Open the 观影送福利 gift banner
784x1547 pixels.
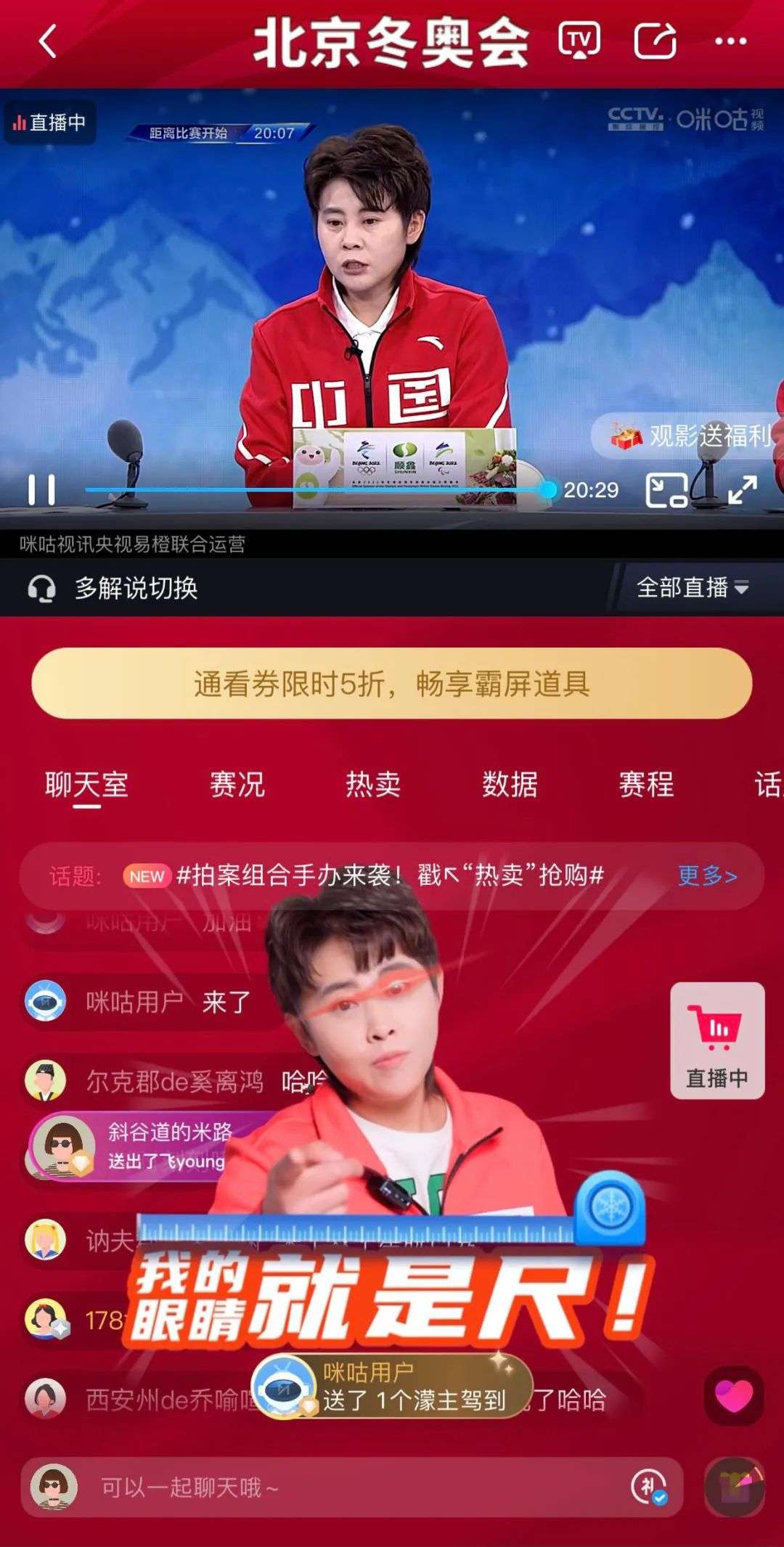point(690,436)
